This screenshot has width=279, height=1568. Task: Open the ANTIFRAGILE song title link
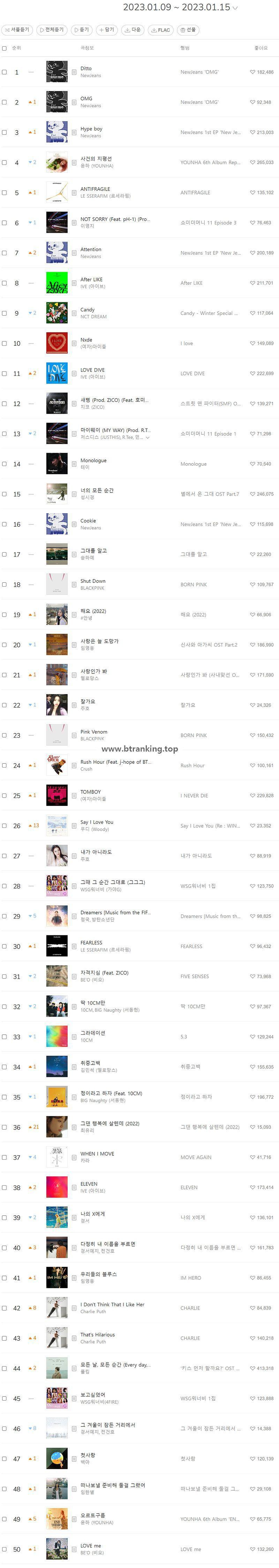point(95,189)
